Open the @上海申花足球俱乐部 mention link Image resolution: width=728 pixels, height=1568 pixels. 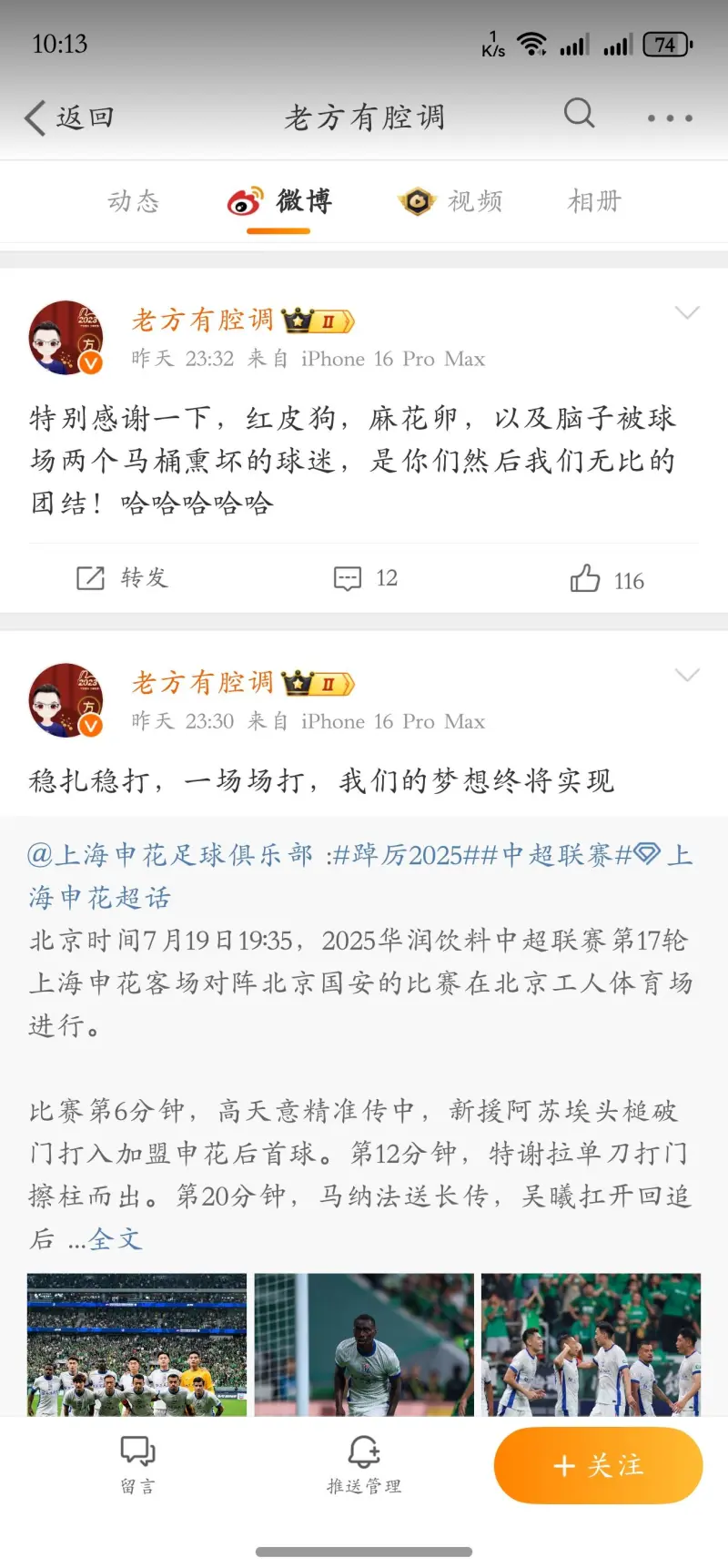click(x=171, y=855)
